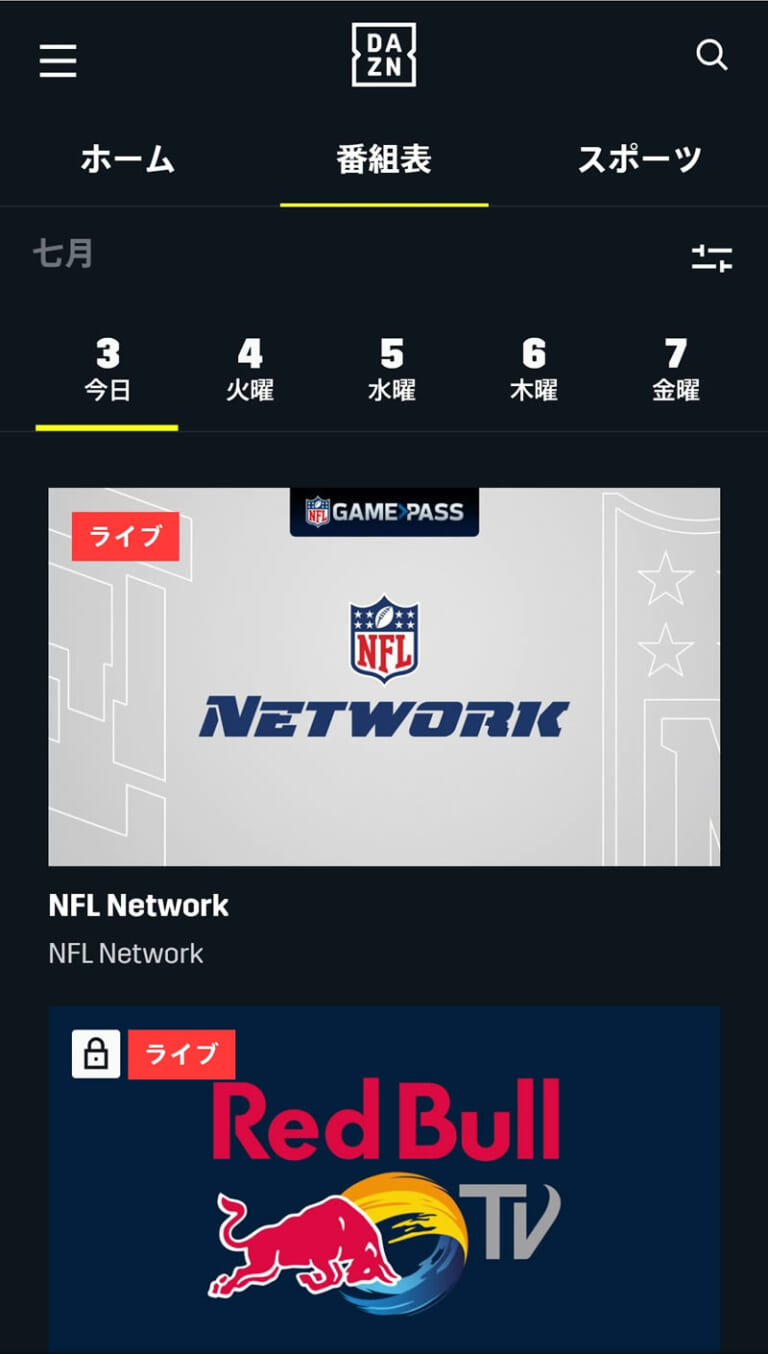768x1354 pixels.
Task: Switch to the ホーム tab
Action: [x=127, y=160]
